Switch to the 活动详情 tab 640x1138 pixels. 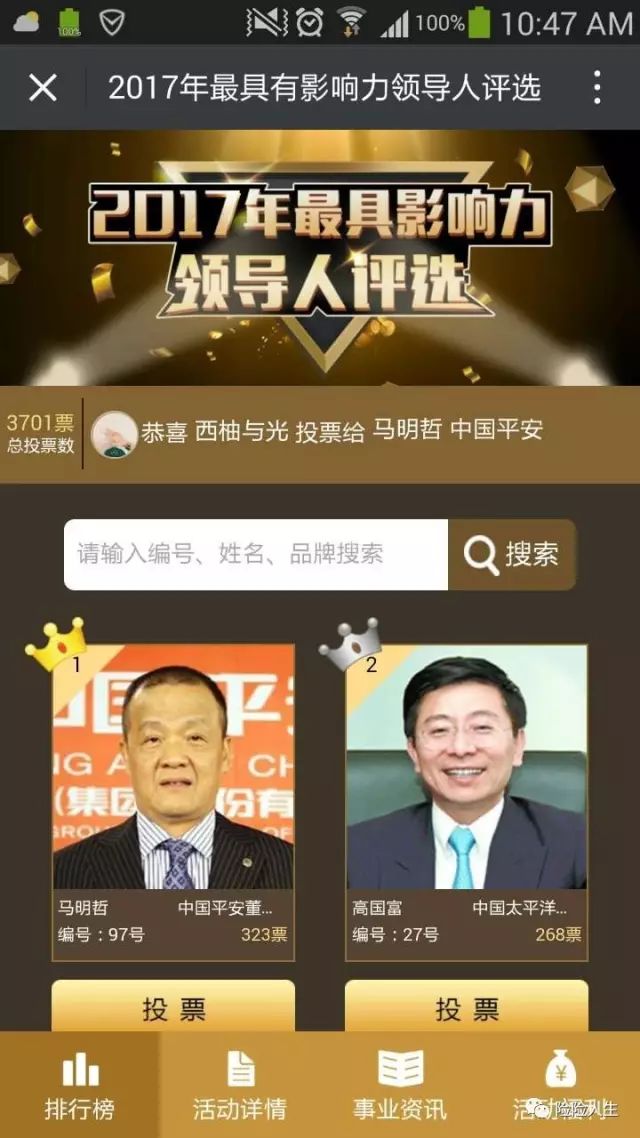pos(239,1085)
